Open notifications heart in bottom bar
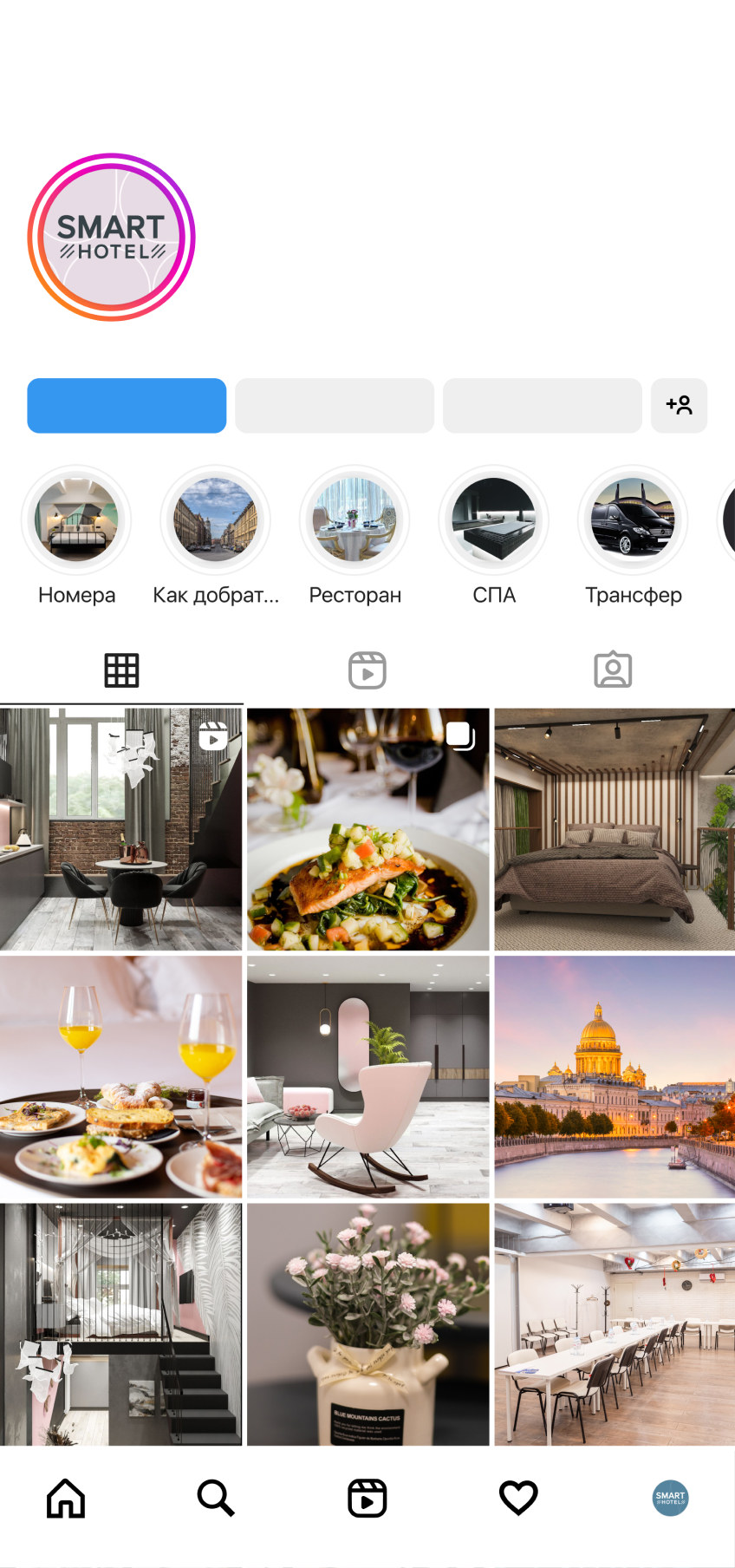 pos(518,1498)
